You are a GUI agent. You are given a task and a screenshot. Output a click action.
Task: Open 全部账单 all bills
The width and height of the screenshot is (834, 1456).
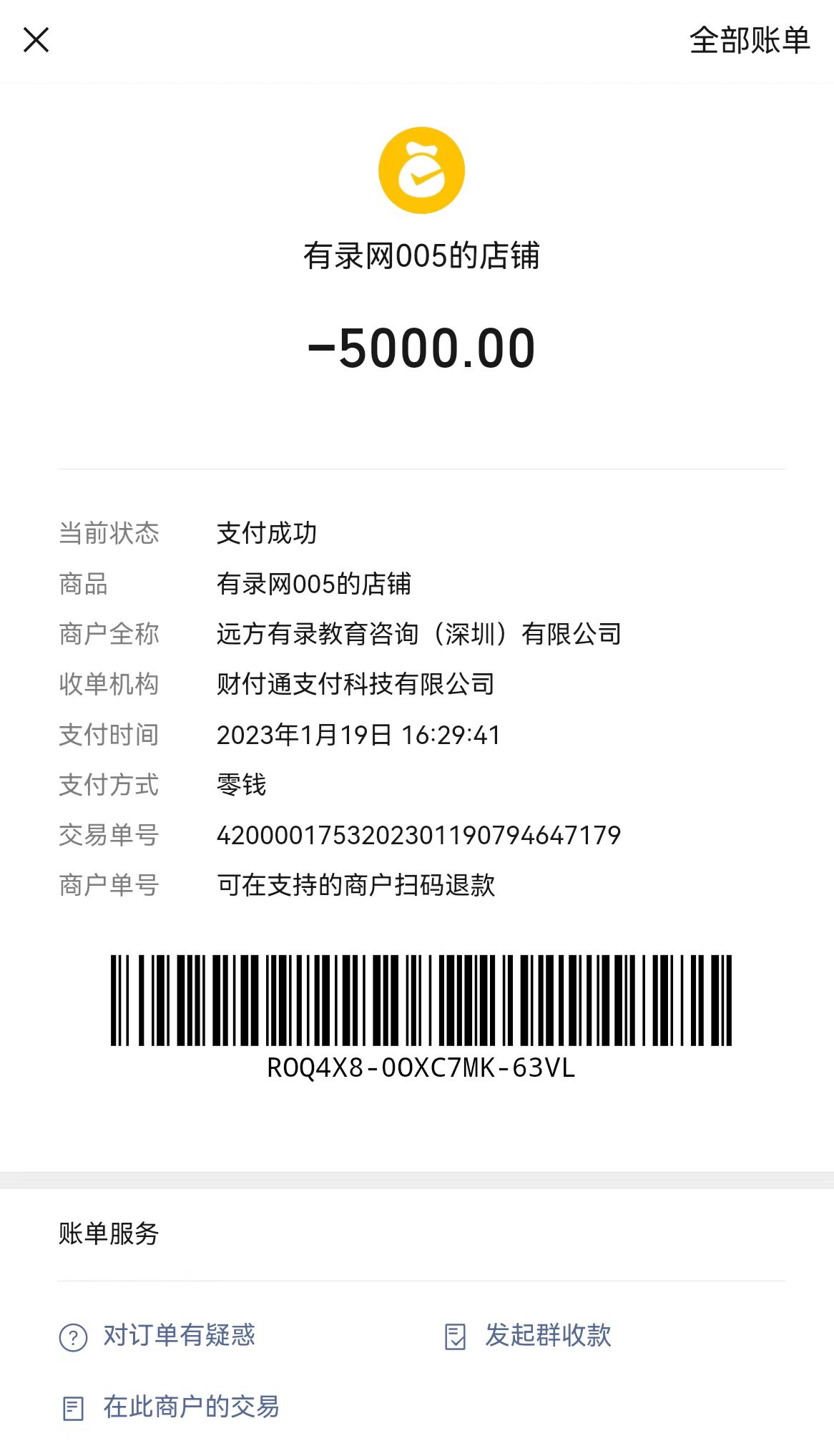749,41
